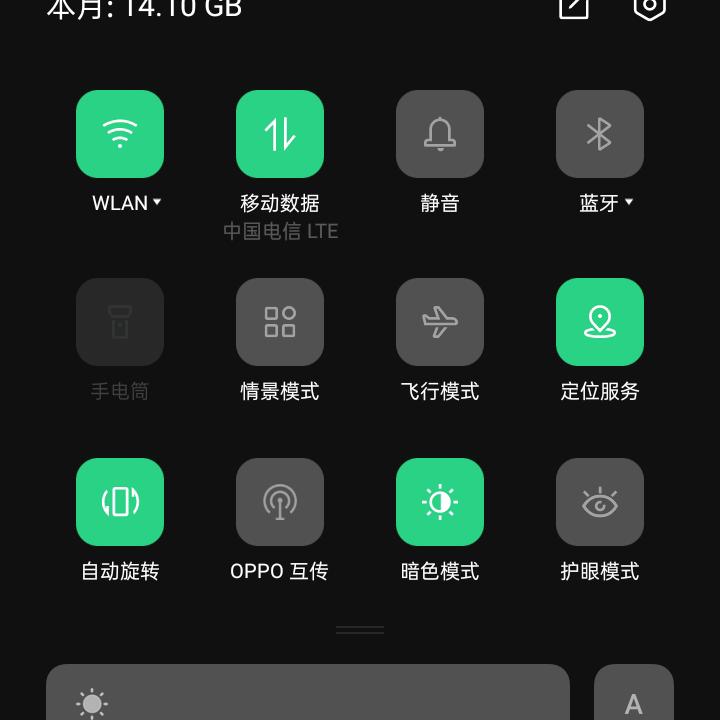Enable 静音 silent mode

(440, 134)
